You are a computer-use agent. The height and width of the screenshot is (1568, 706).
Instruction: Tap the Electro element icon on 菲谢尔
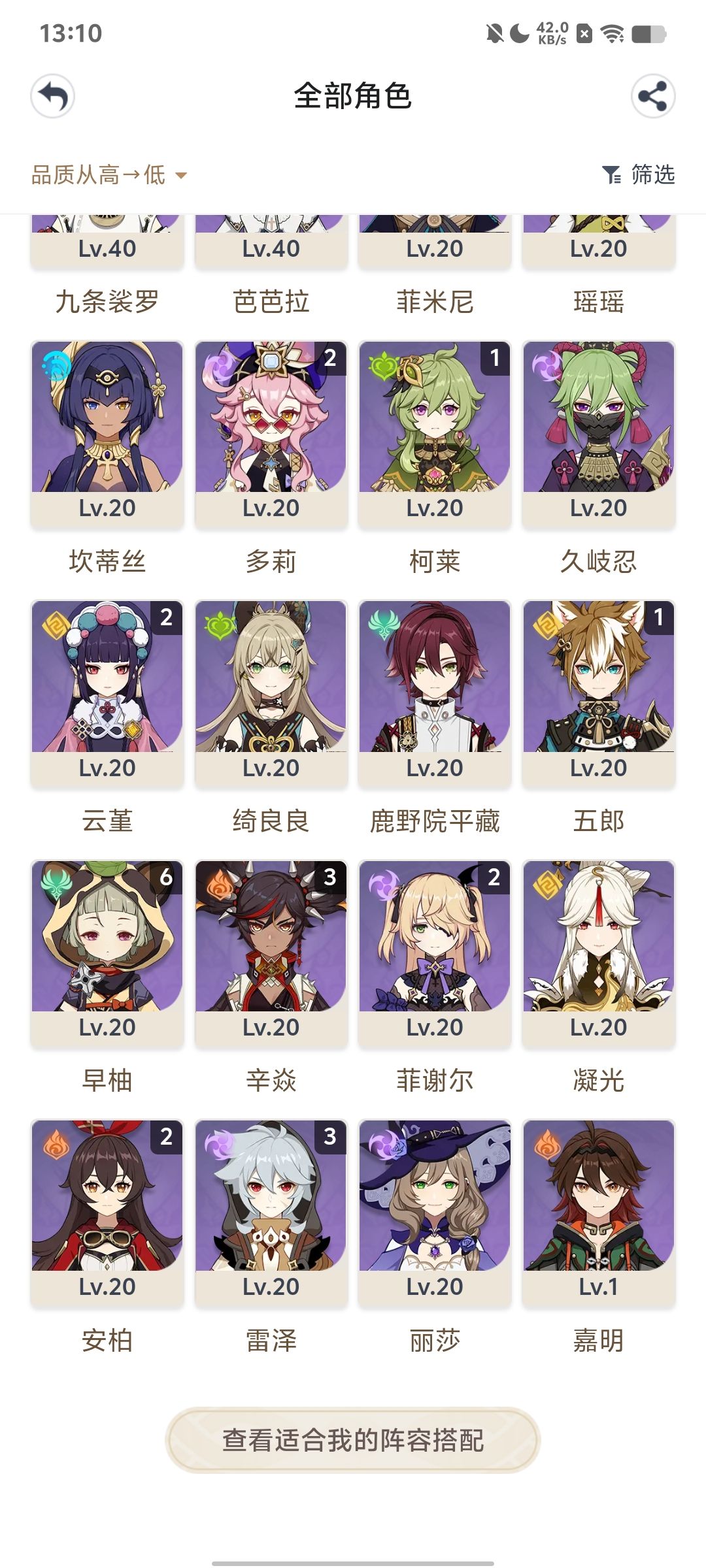382,885
